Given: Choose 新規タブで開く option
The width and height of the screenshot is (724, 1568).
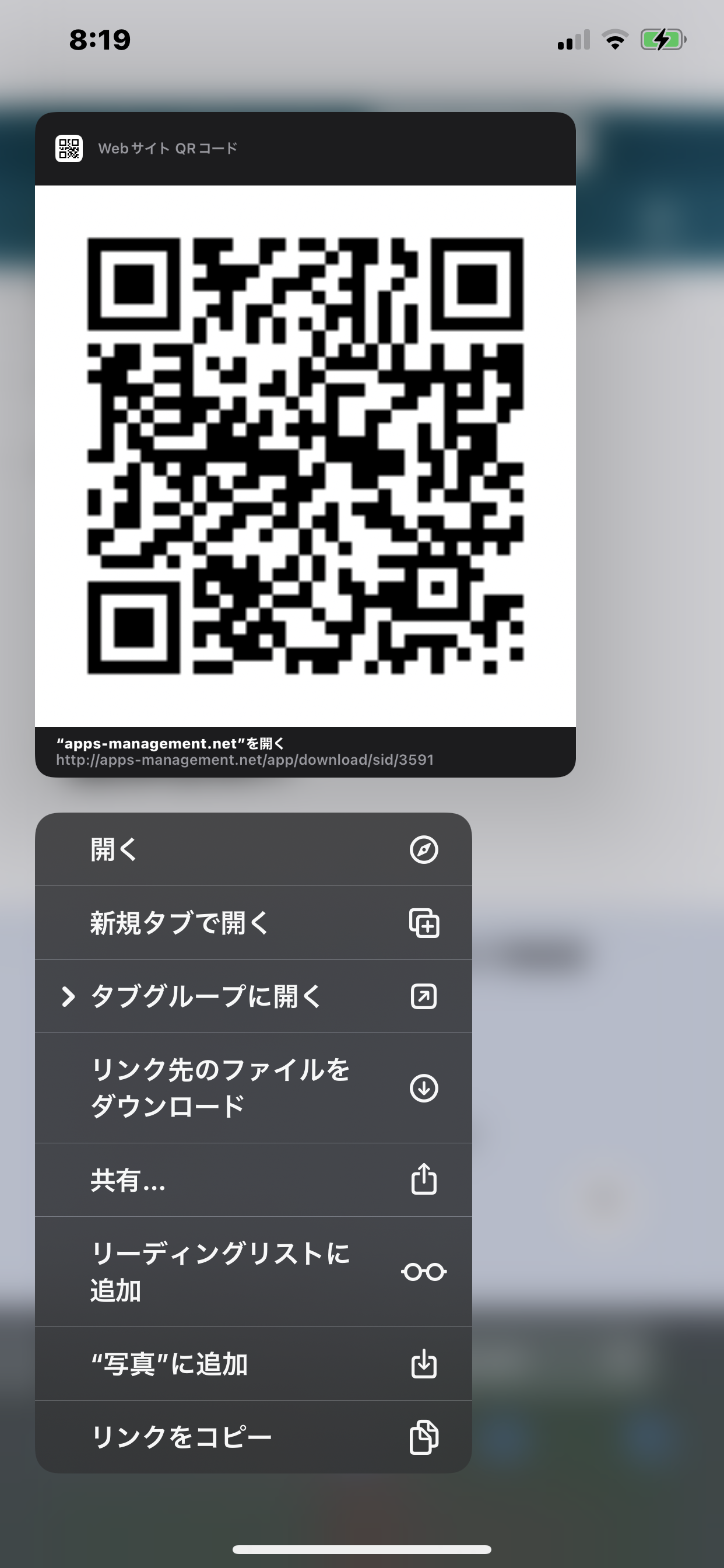Looking at the screenshot, I should click(x=253, y=923).
